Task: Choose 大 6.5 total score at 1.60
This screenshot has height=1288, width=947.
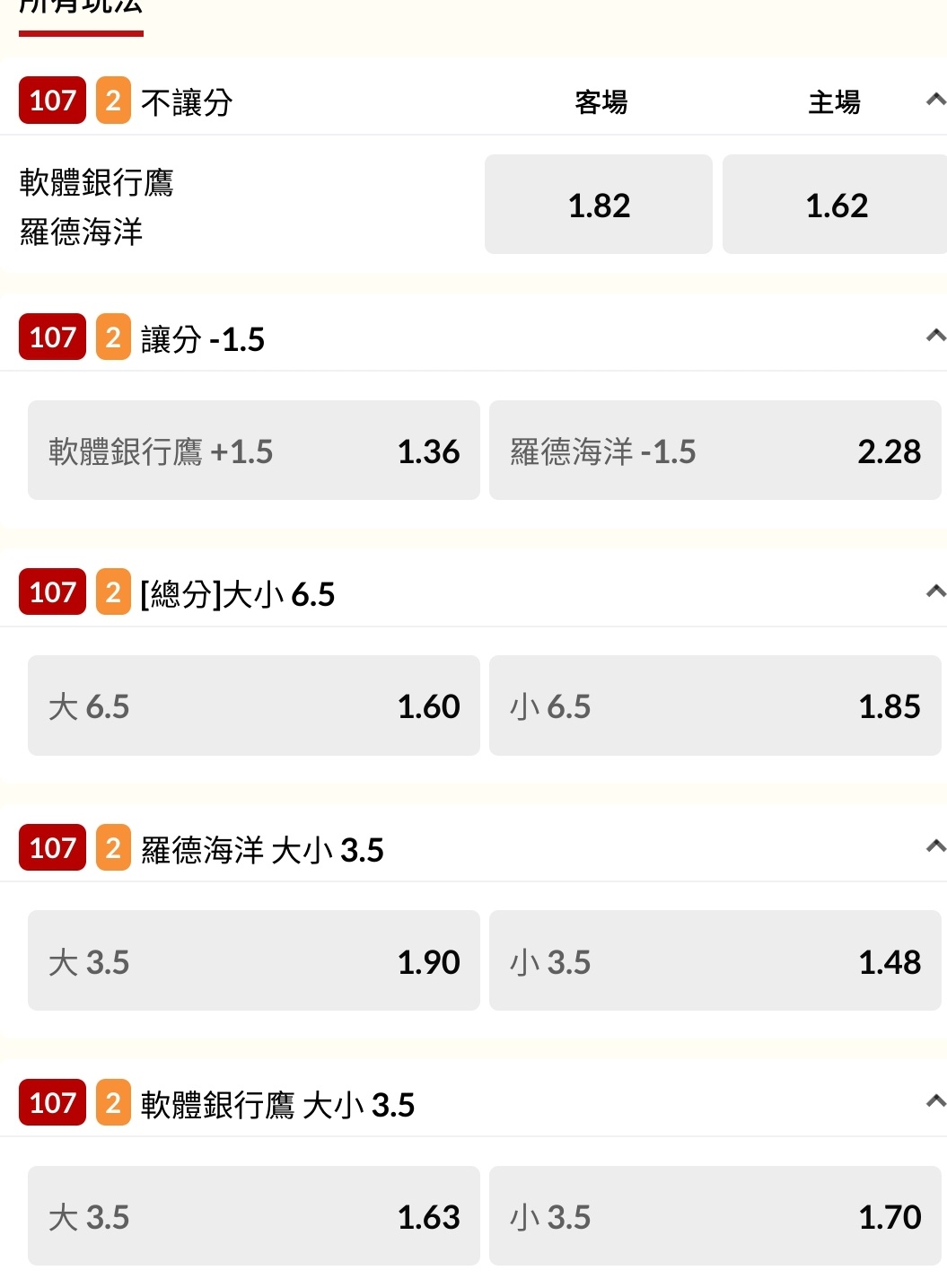Action: tap(253, 705)
